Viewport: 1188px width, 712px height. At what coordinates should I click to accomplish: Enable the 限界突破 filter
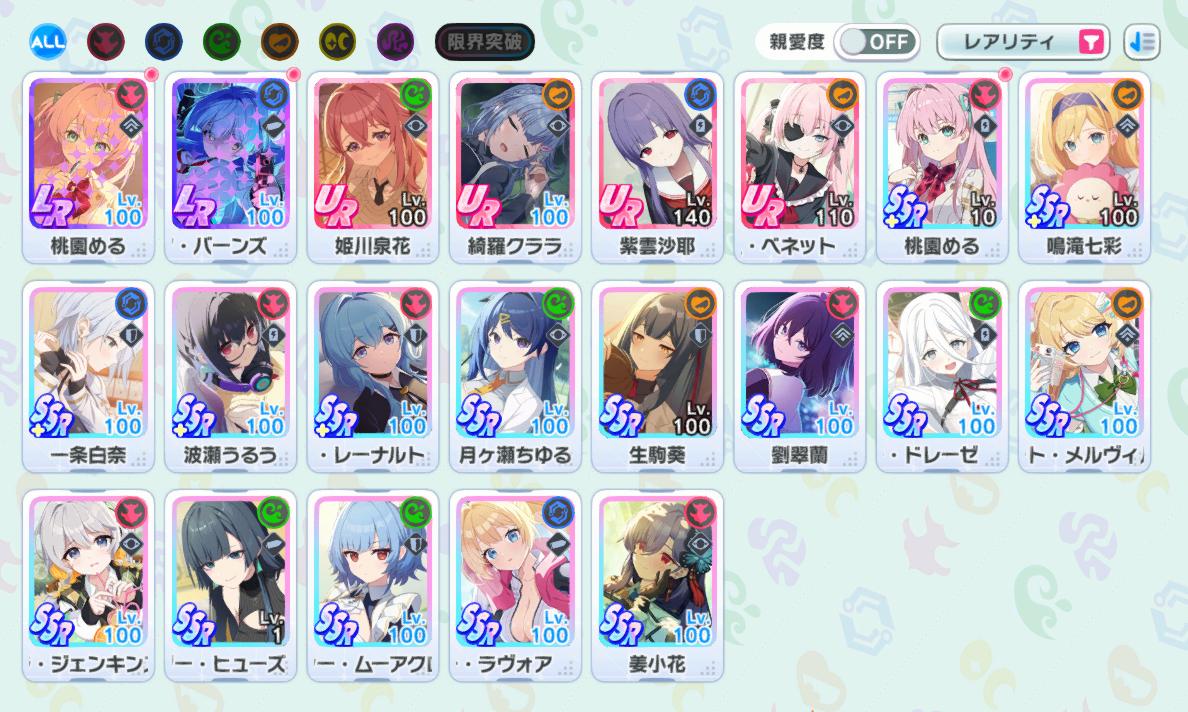(x=485, y=42)
